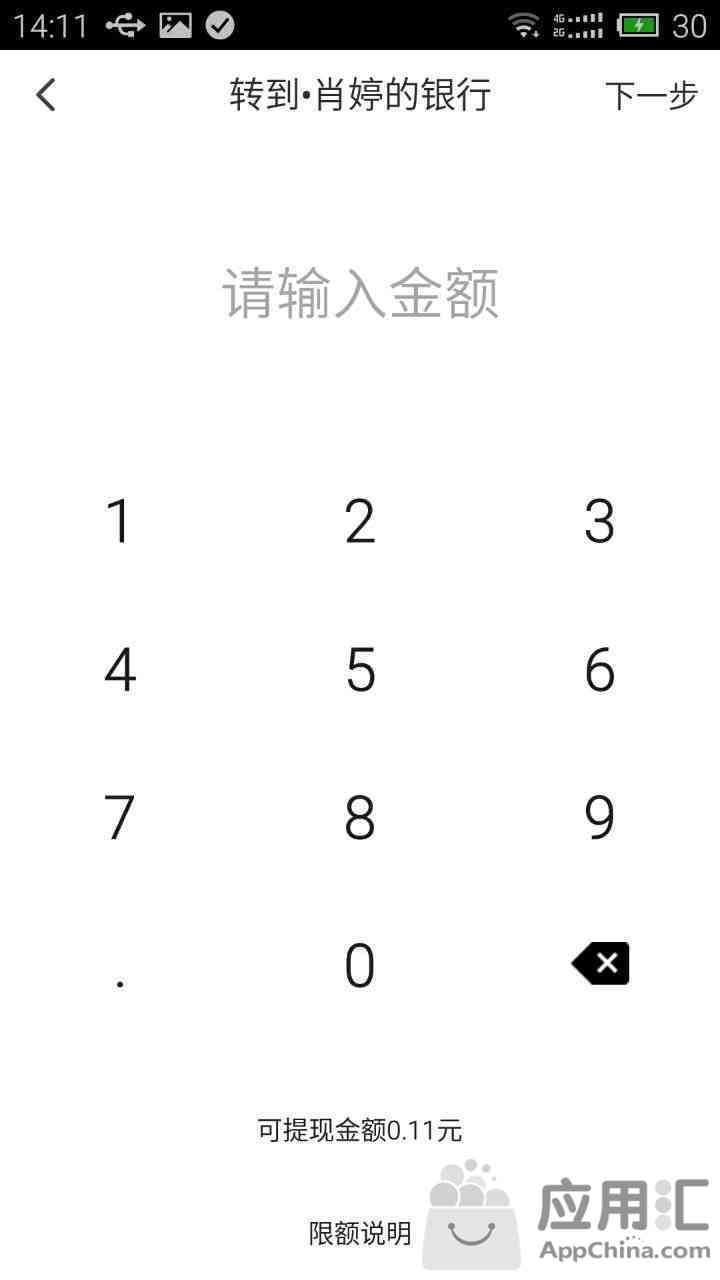Delete last digit with backspace key

click(600, 964)
